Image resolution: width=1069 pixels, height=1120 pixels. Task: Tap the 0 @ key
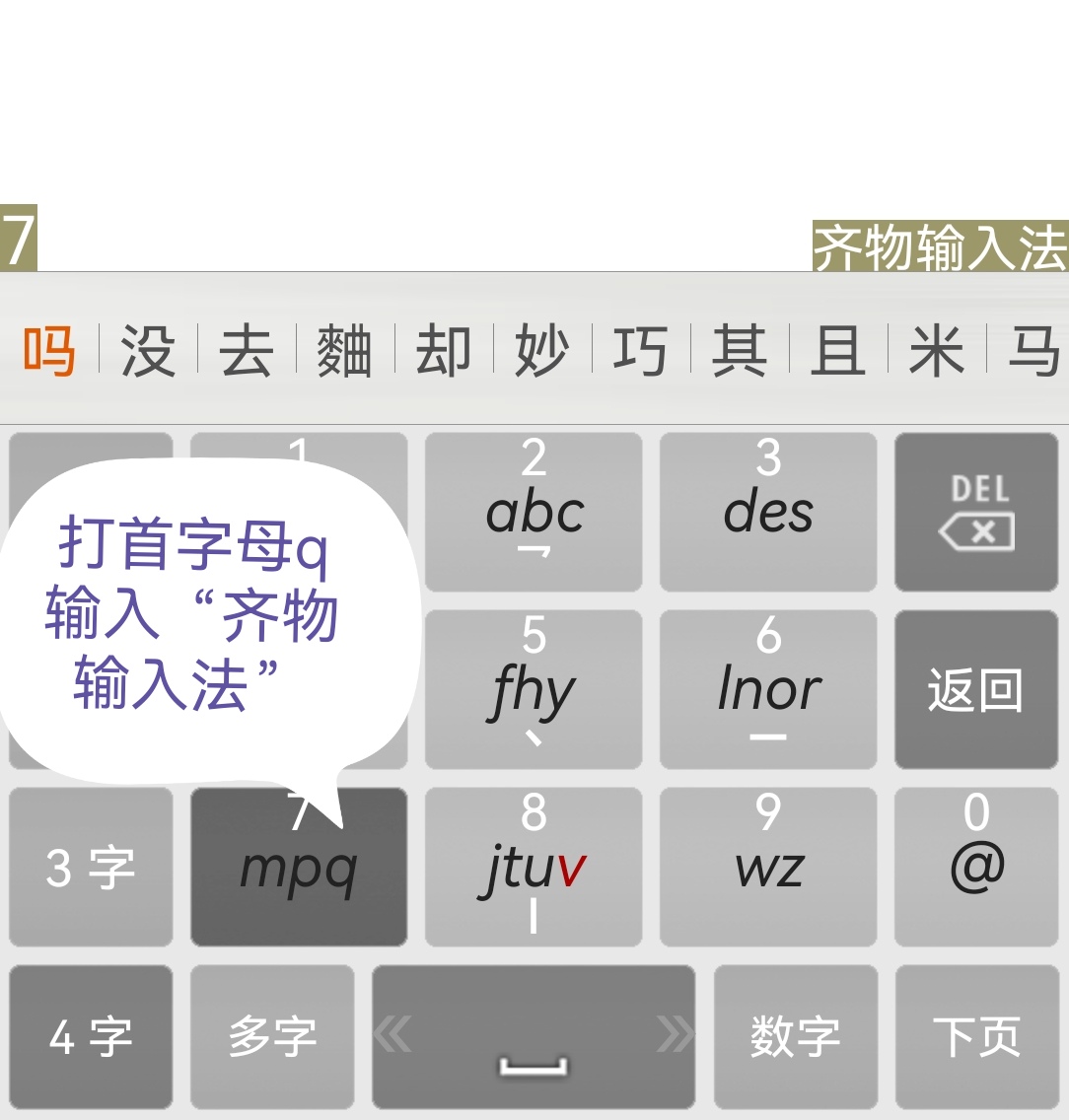pyautogui.click(x=976, y=866)
